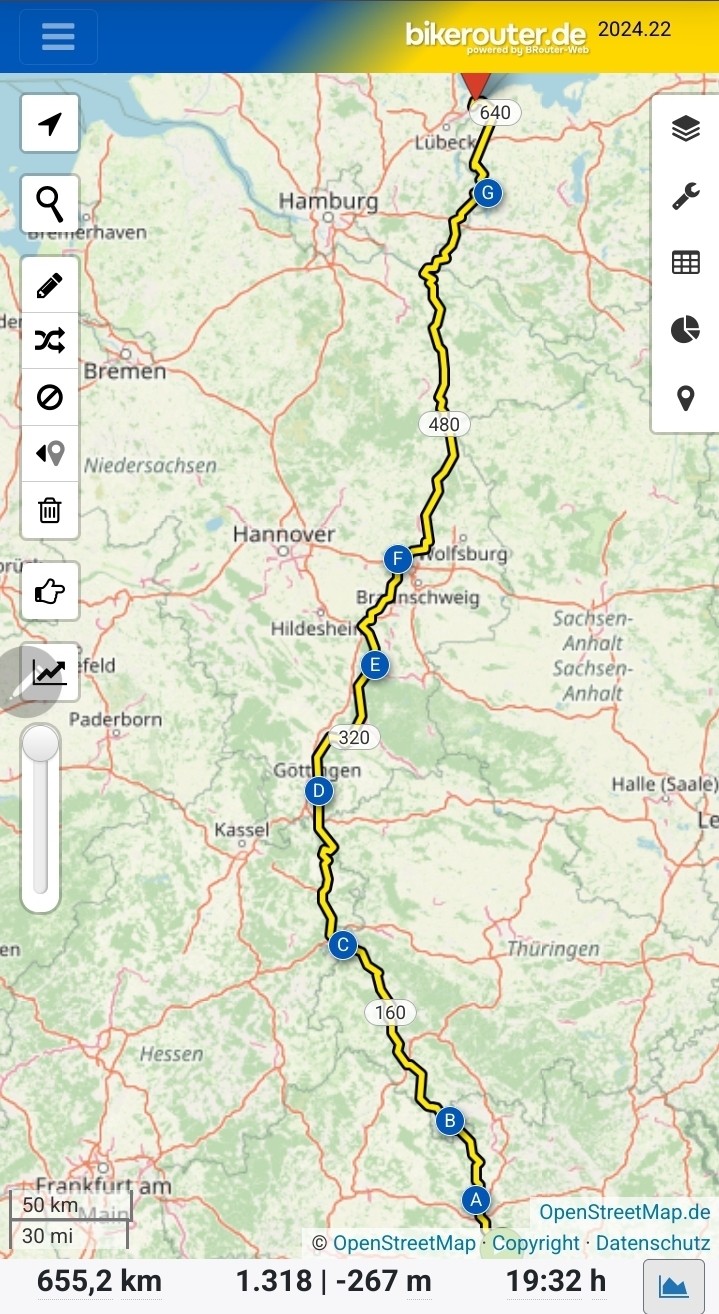Select the no-go area tool

(x=50, y=398)
